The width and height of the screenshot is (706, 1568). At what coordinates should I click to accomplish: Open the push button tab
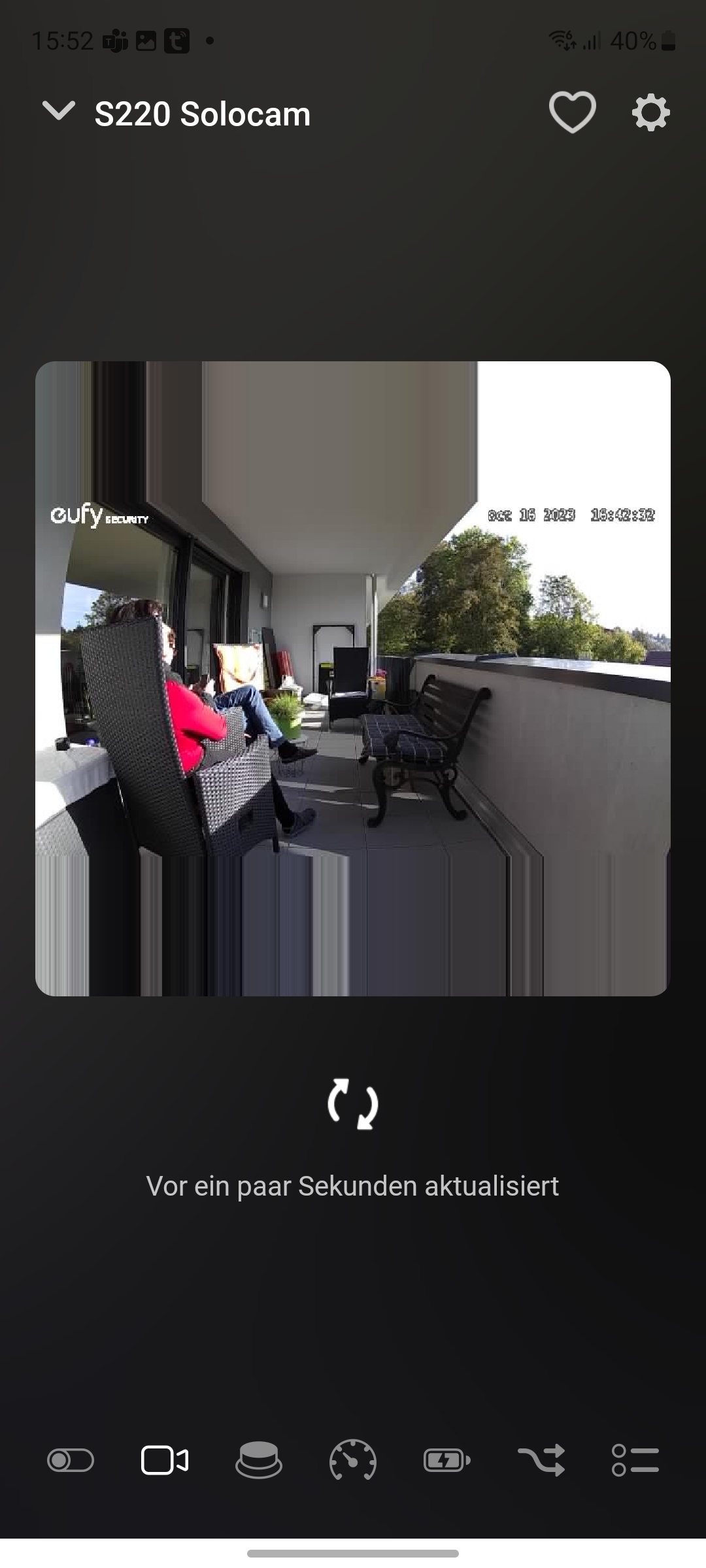(259, 1460)
